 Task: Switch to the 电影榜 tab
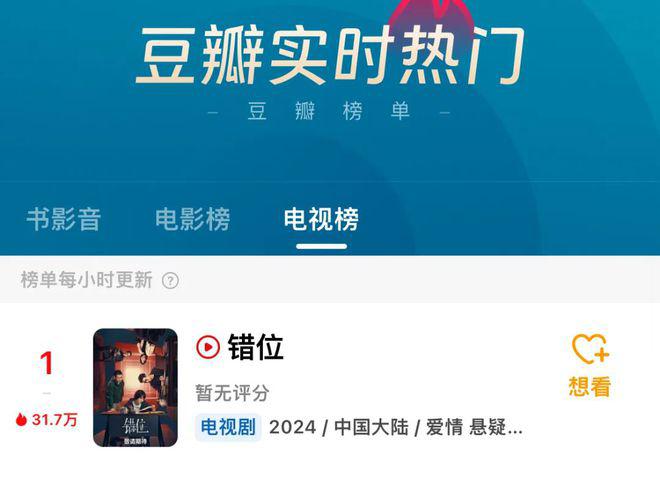pos(192,219)
